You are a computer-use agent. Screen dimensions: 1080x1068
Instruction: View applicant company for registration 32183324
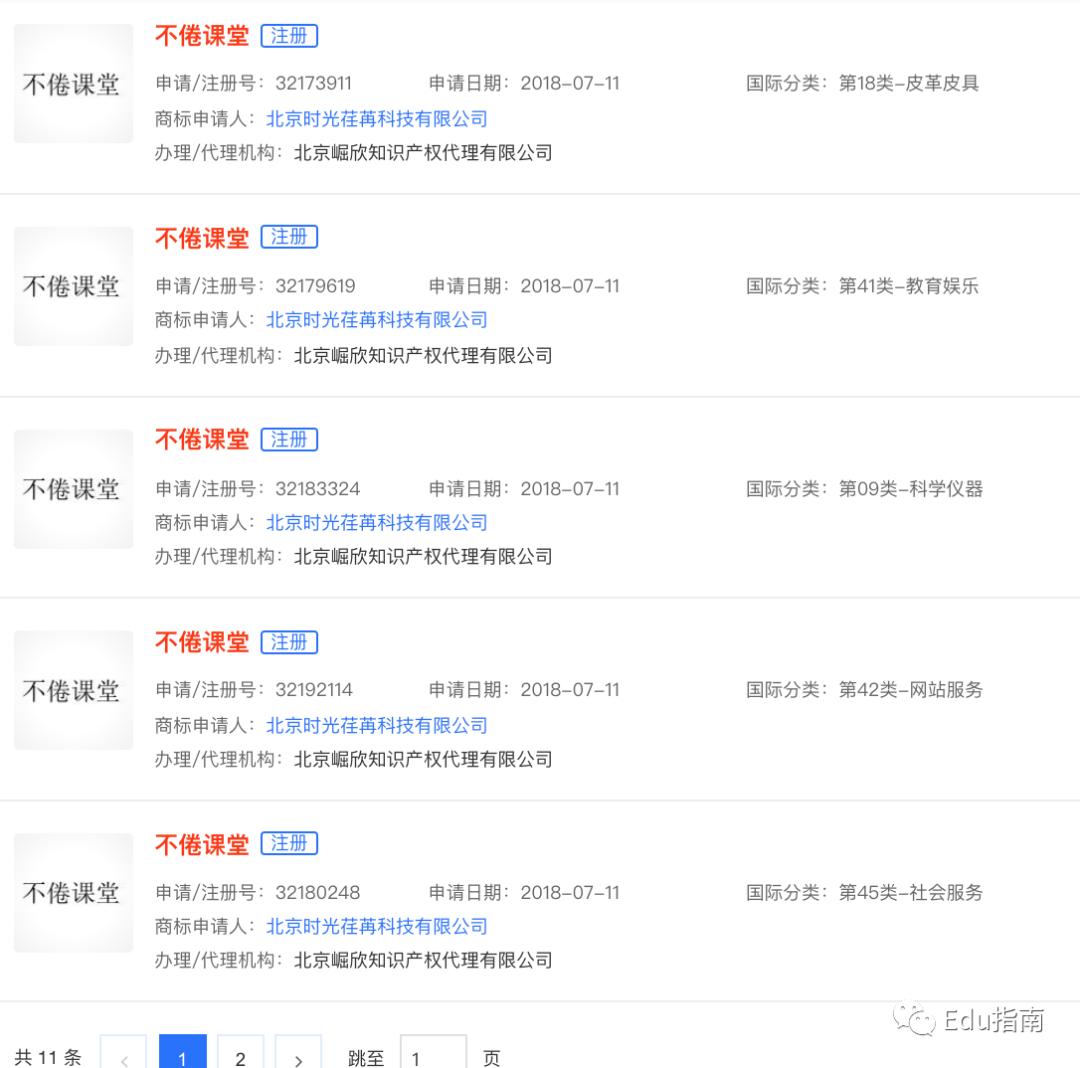point(376,522)
